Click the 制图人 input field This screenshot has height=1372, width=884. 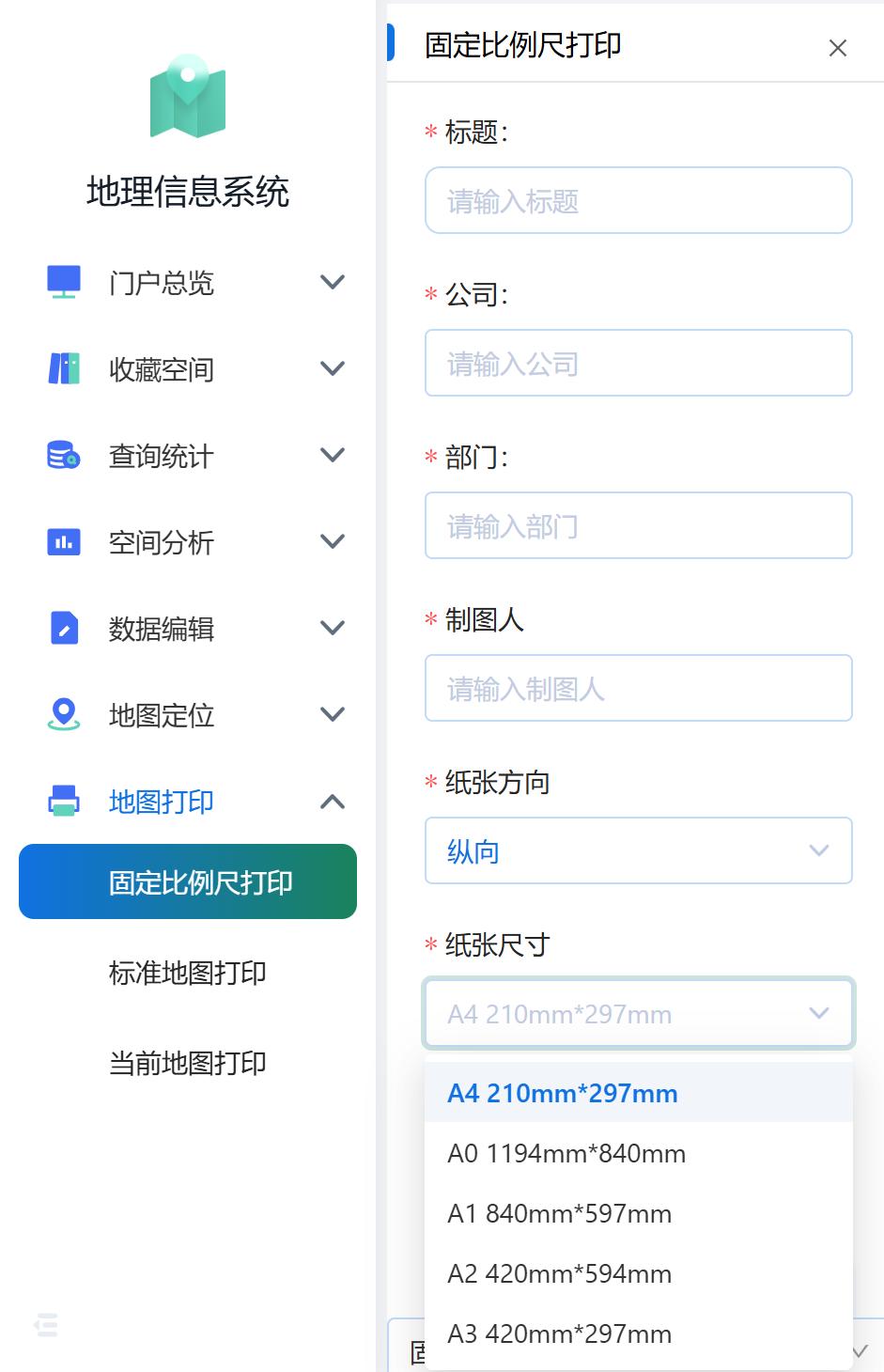pos(638,687)
